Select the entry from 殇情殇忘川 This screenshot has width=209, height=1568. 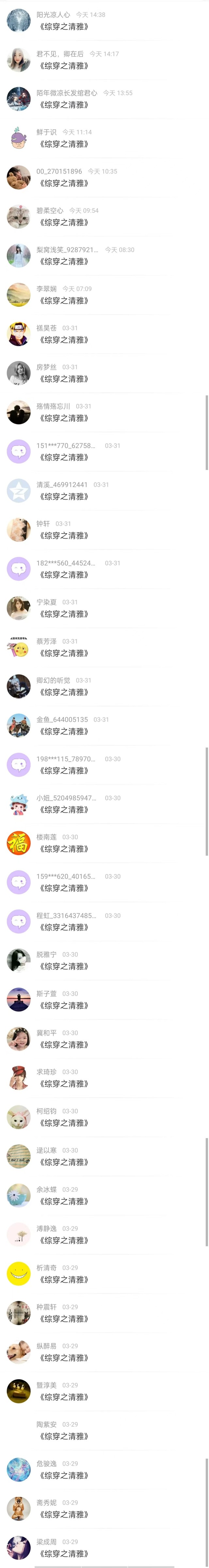(x=104, y=413)
